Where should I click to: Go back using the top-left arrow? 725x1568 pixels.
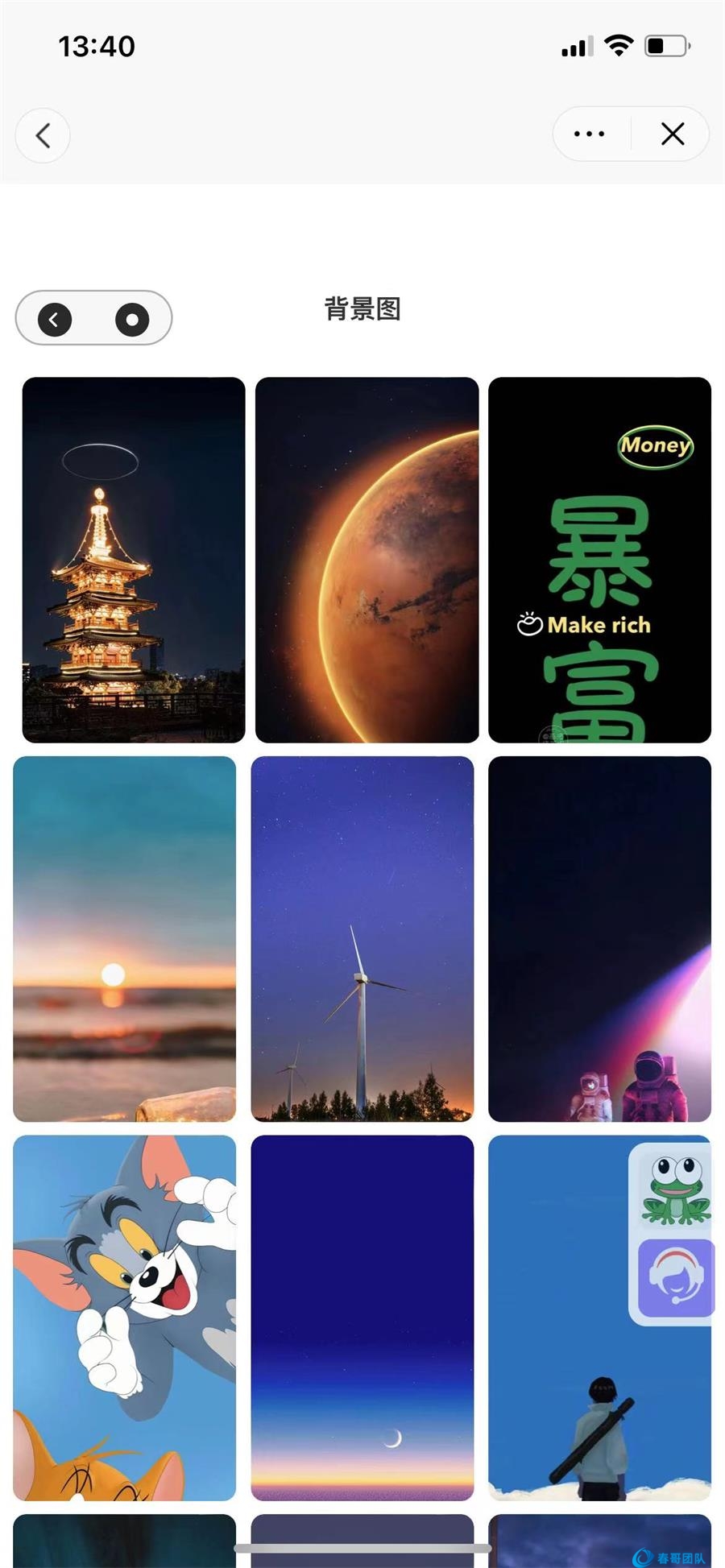point(43,134)
